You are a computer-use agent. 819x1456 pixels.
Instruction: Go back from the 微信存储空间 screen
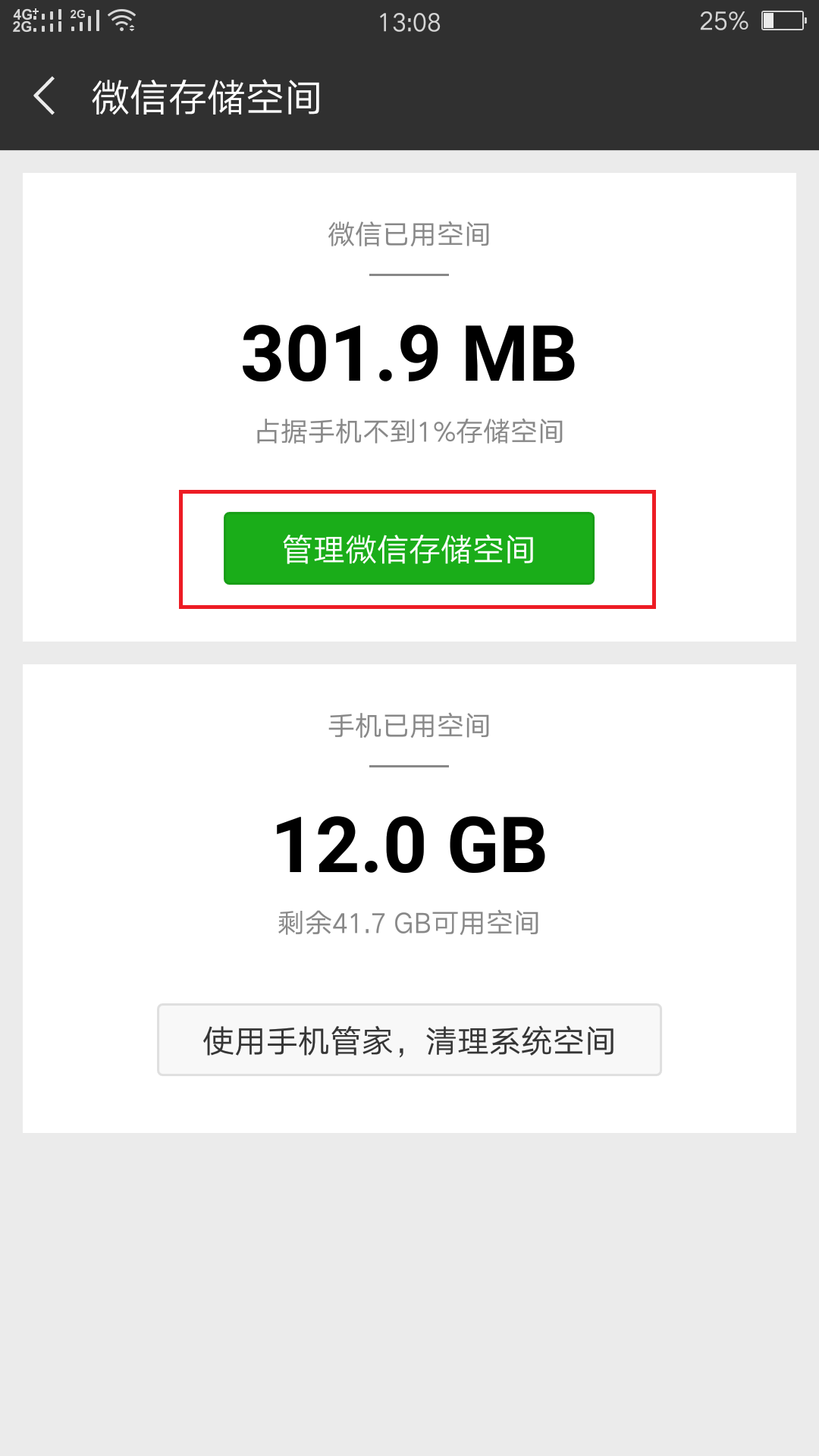(x=45, y=97)
